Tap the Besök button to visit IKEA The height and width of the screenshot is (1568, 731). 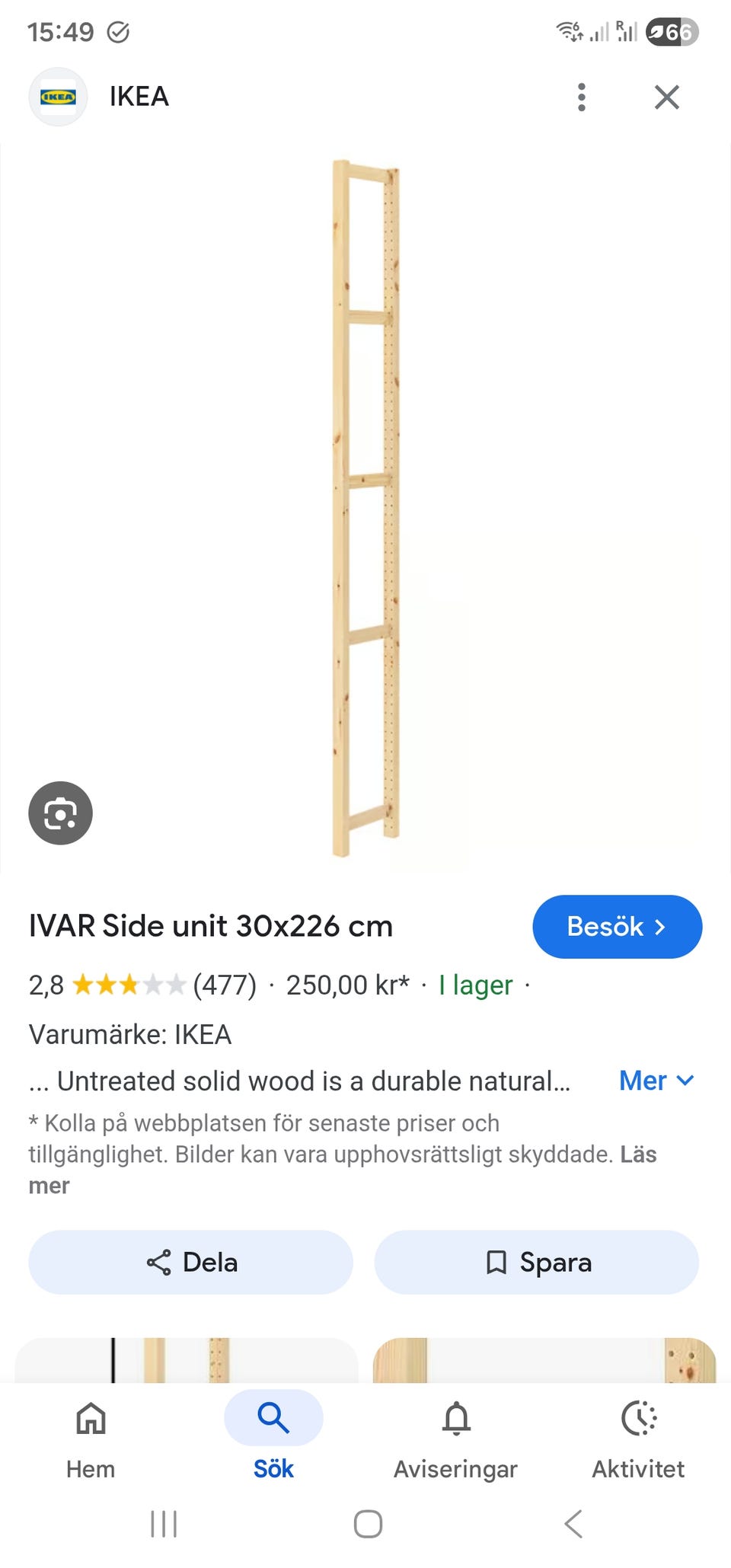click(617, 927)
